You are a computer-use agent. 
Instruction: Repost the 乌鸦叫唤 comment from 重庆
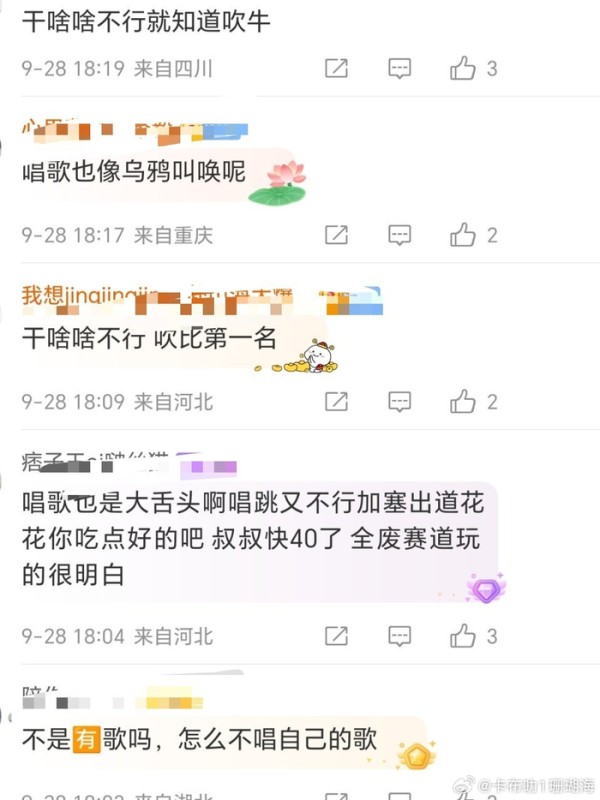point(337,236)
